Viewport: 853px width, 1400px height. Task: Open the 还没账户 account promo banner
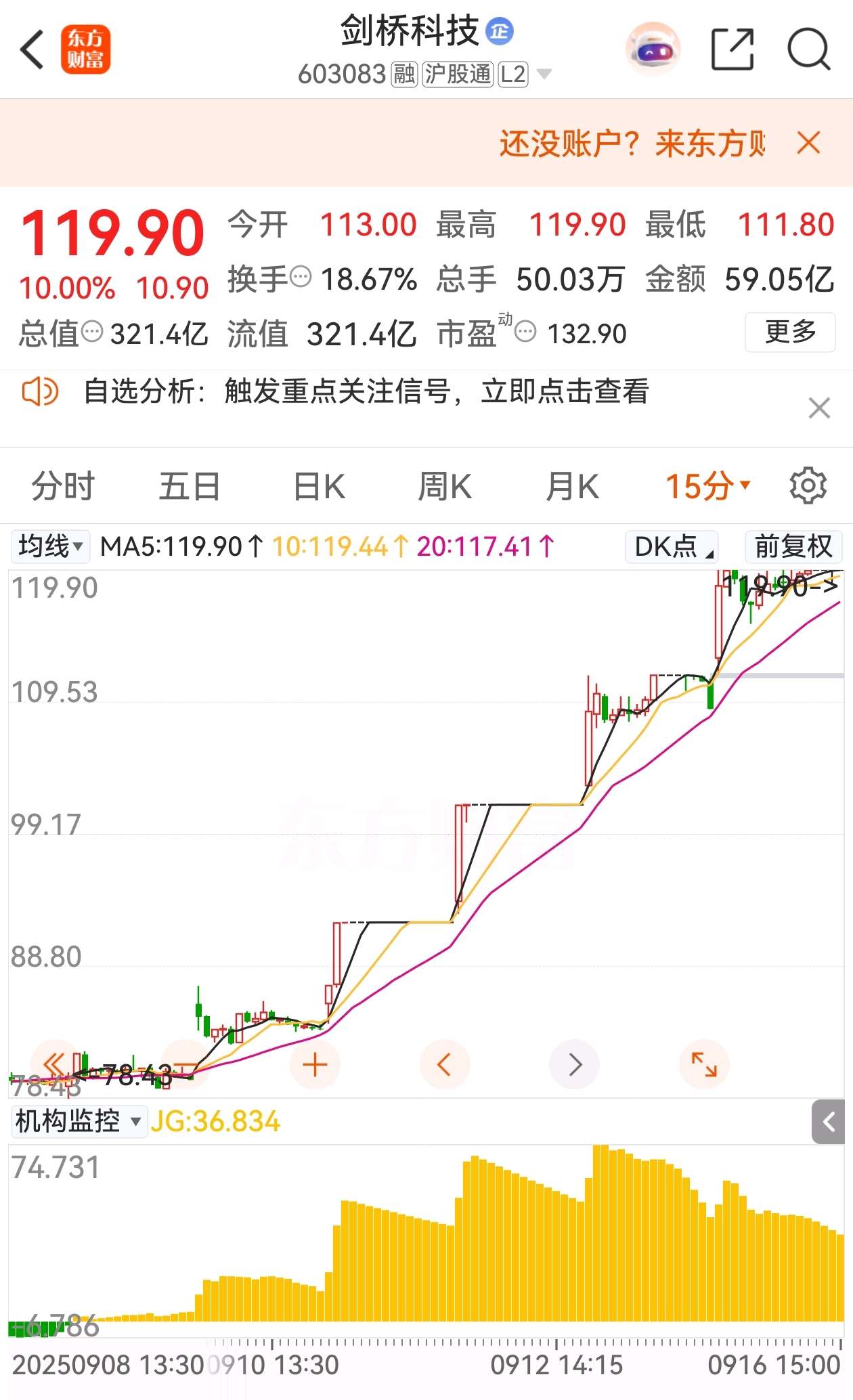(632, 144)
